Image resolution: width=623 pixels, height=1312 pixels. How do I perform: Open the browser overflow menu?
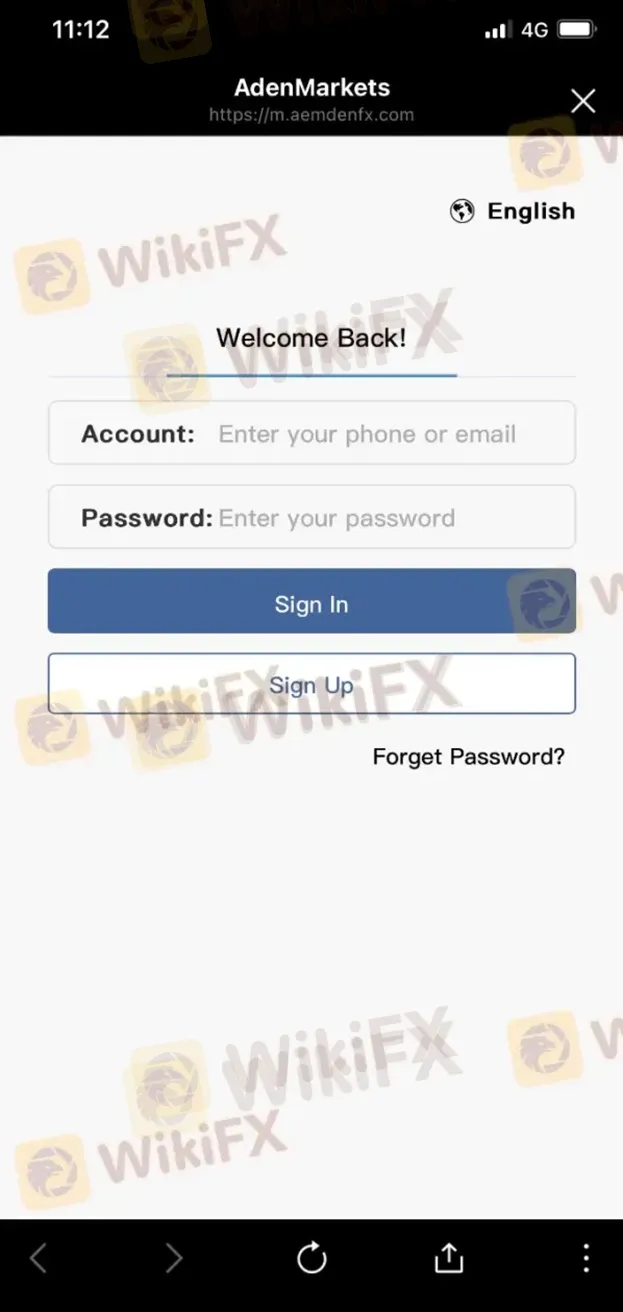pos(586,1258)
